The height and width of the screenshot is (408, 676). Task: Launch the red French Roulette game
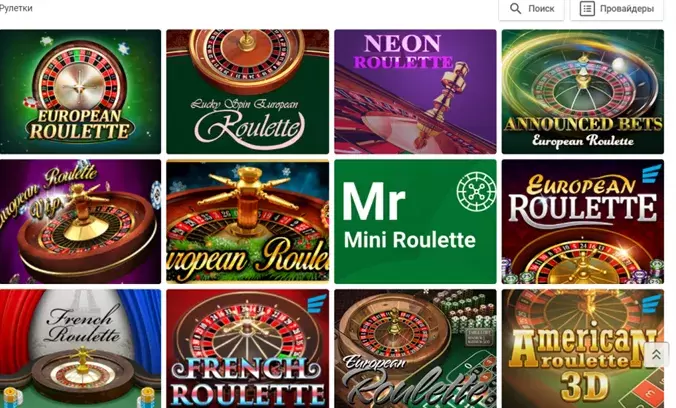[x=247, y=348]
